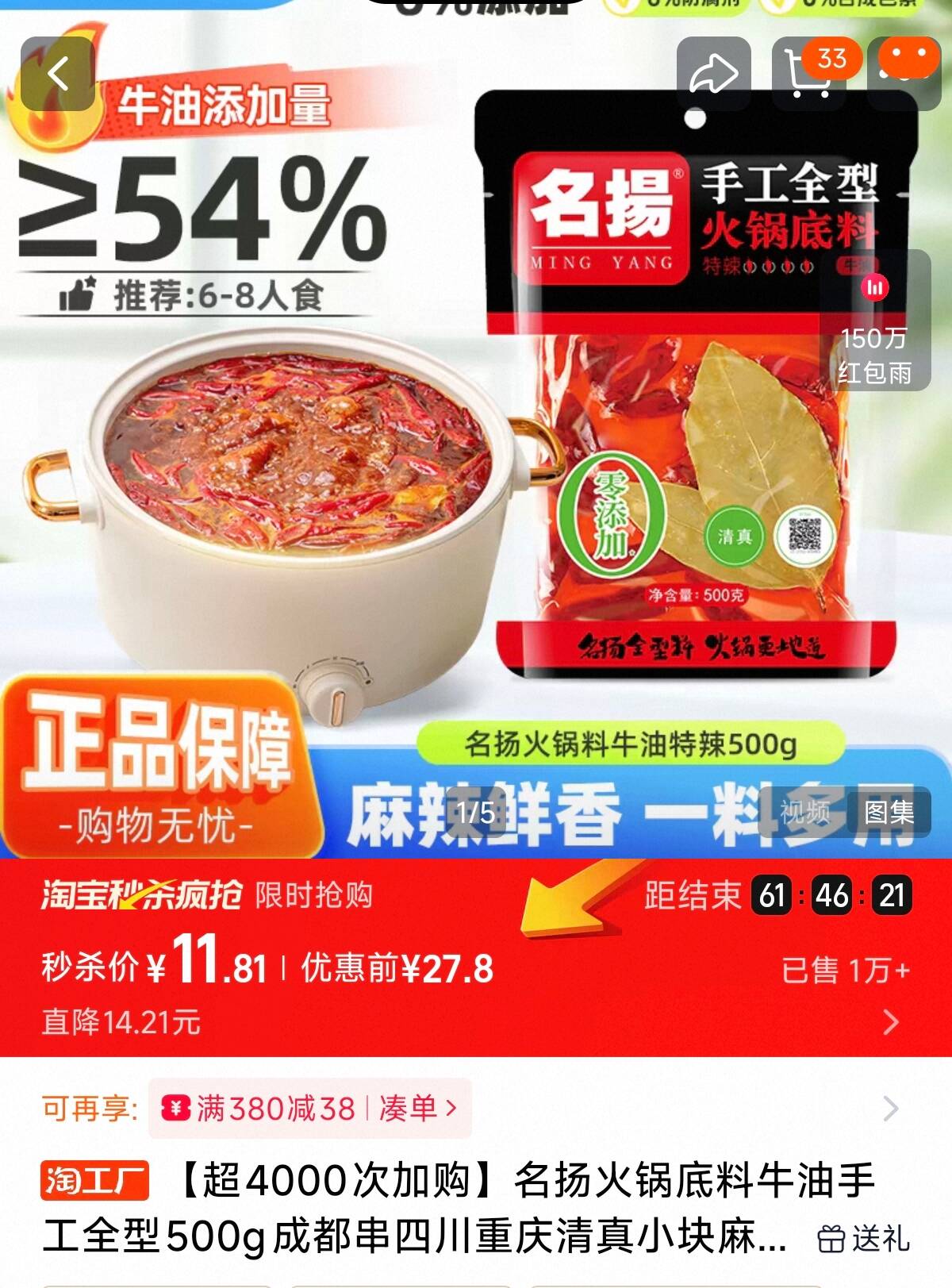Screen dimensions: 952x1288
Task: Tap 凑单 to add items for discount
Action: (x=417, y=1108)
